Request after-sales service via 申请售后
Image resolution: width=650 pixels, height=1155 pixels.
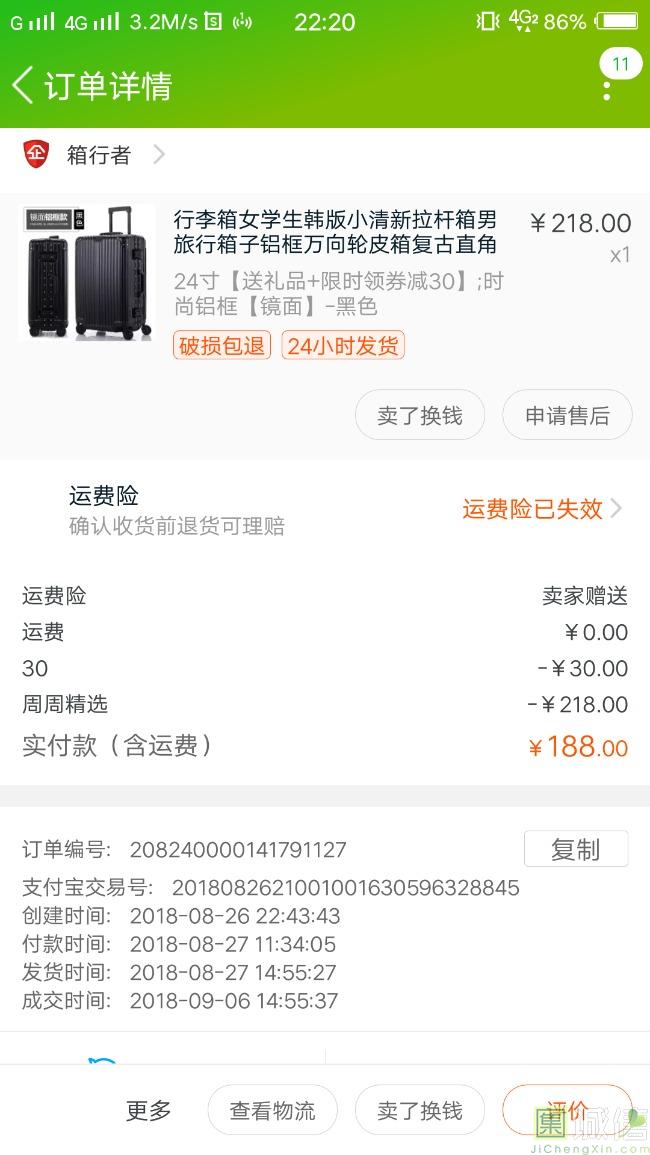click(x=567, y=415)
